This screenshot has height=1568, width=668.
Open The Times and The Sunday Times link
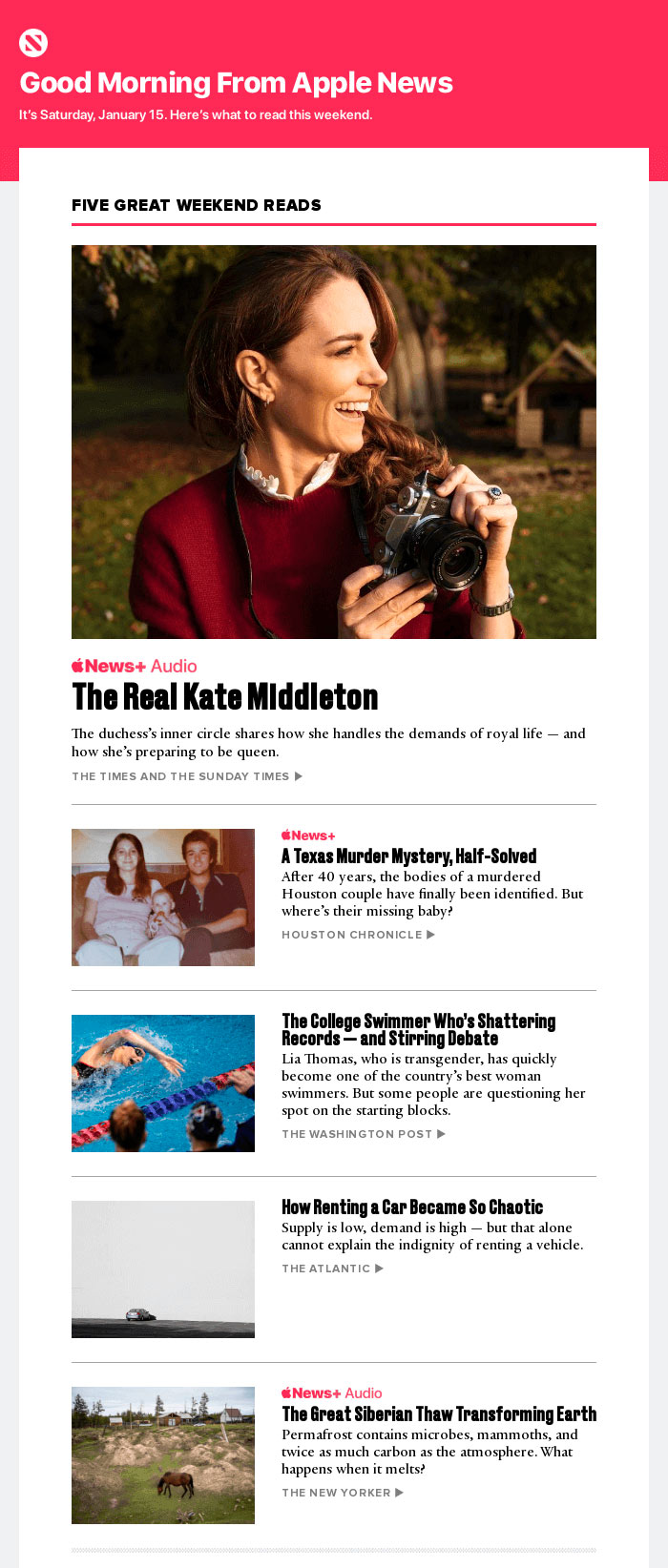pos(186,776)
